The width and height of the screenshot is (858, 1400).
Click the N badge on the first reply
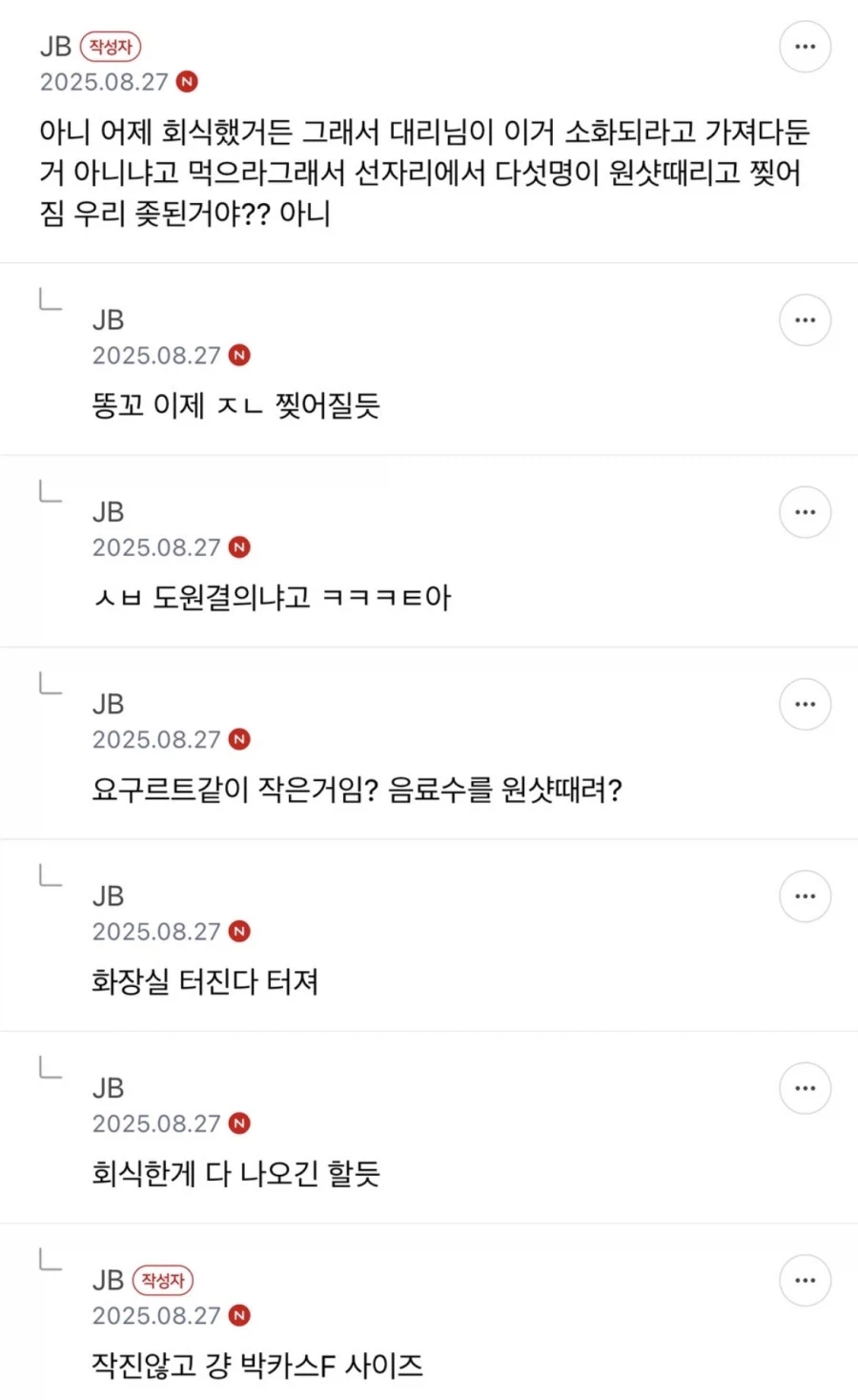click(x=240, y=355)
